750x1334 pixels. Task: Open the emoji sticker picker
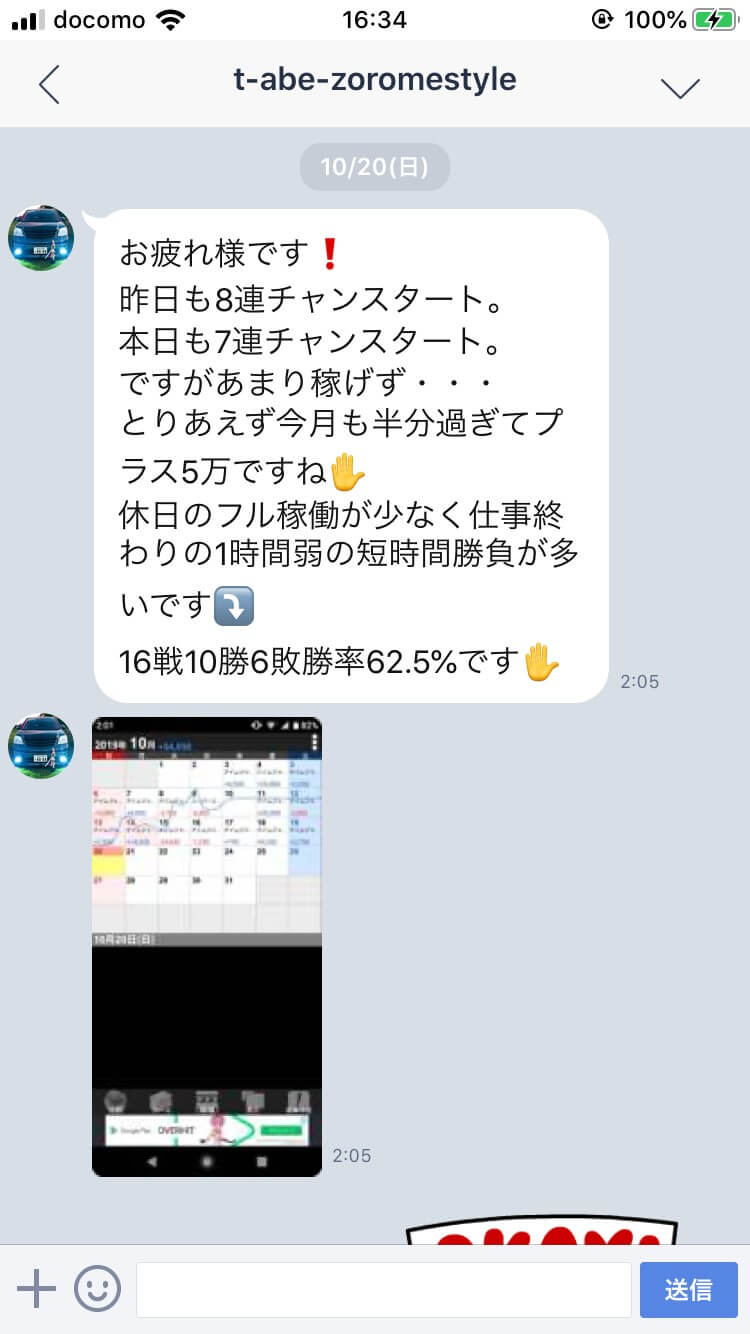[x=97, y=1289]
